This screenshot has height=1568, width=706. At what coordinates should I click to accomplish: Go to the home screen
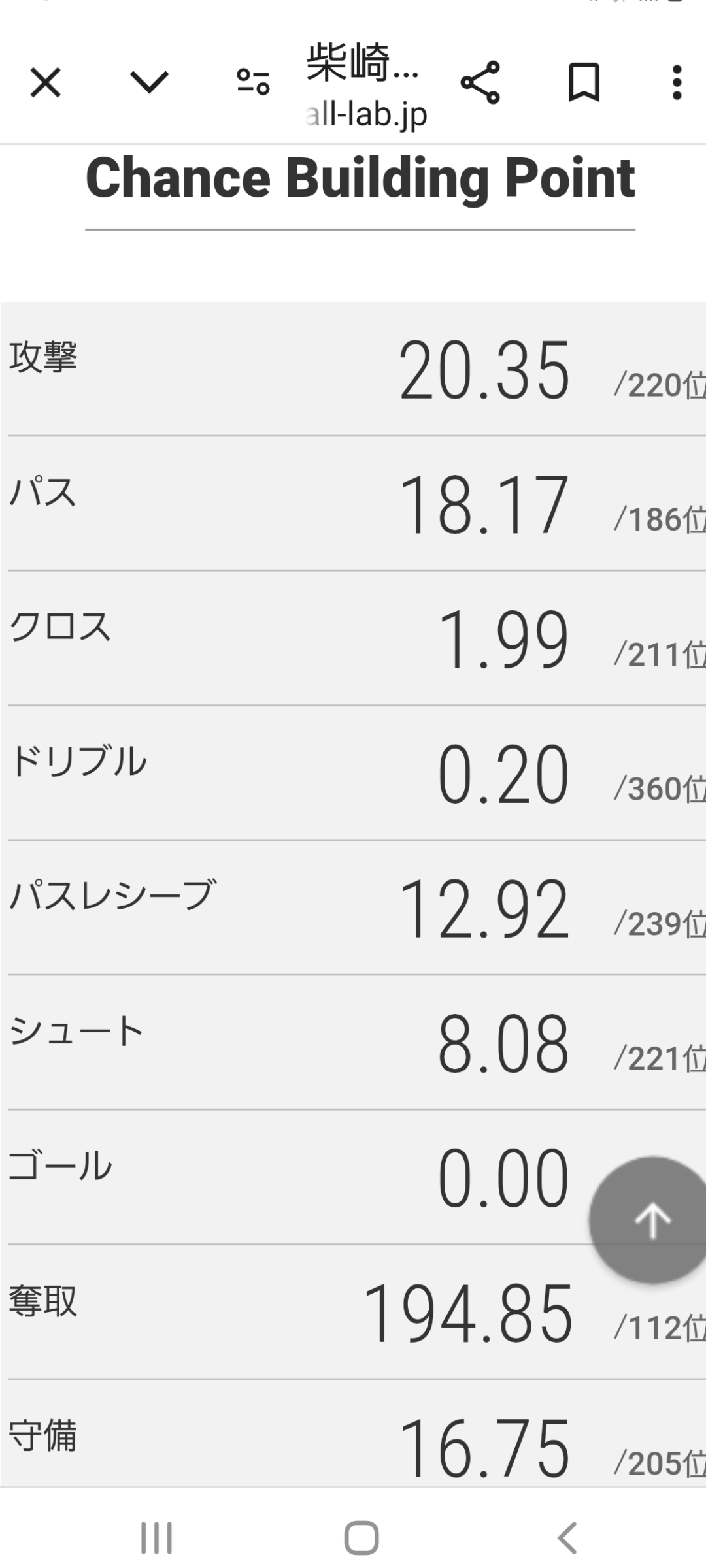(x=361, y=1538)
